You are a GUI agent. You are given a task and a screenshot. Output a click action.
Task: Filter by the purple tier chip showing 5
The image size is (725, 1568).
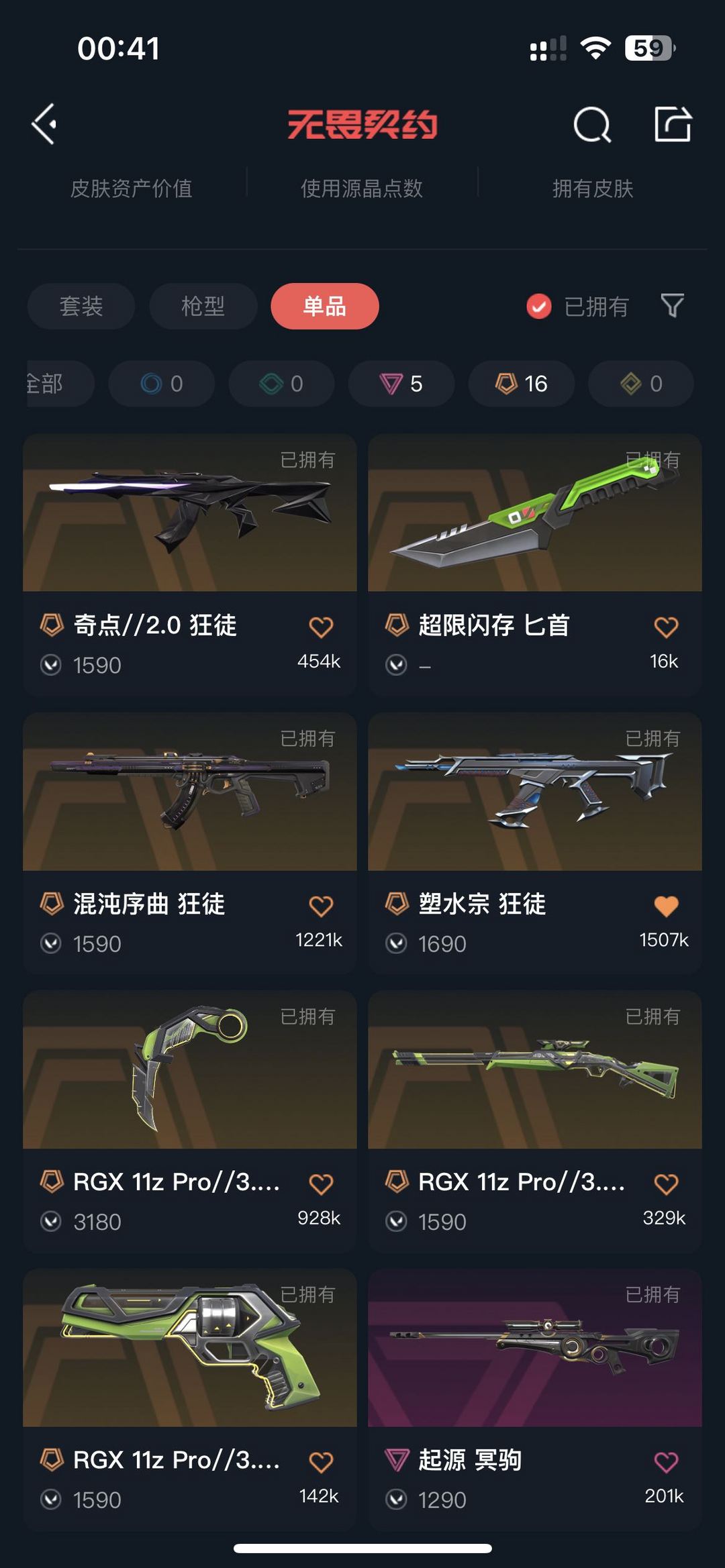tap(401, 384)
